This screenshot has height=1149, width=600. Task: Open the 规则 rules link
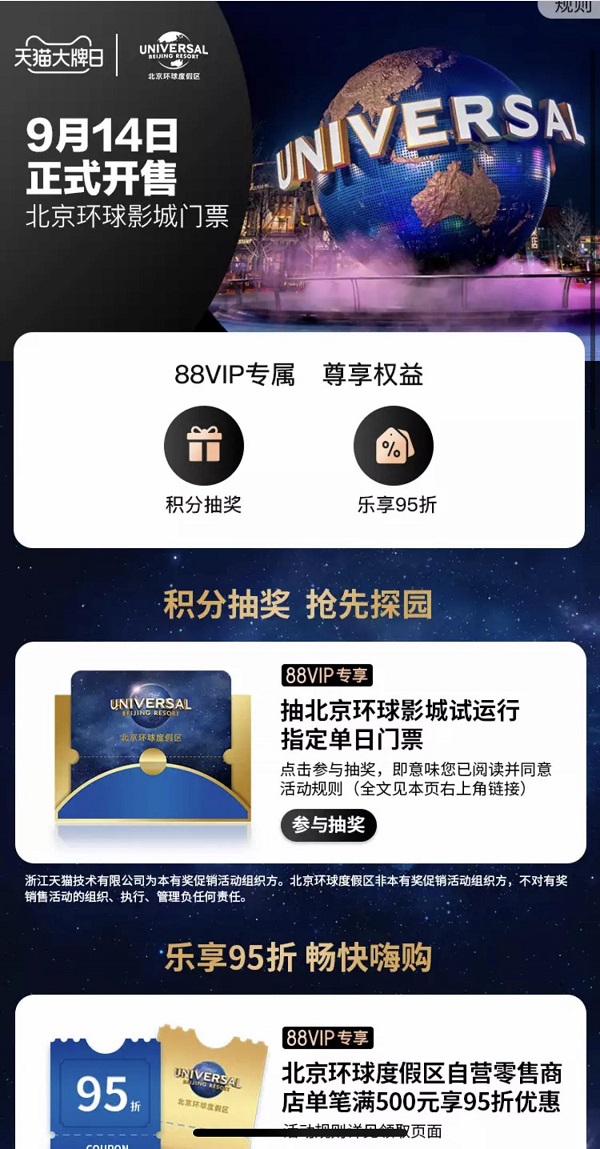pos(572,7)
